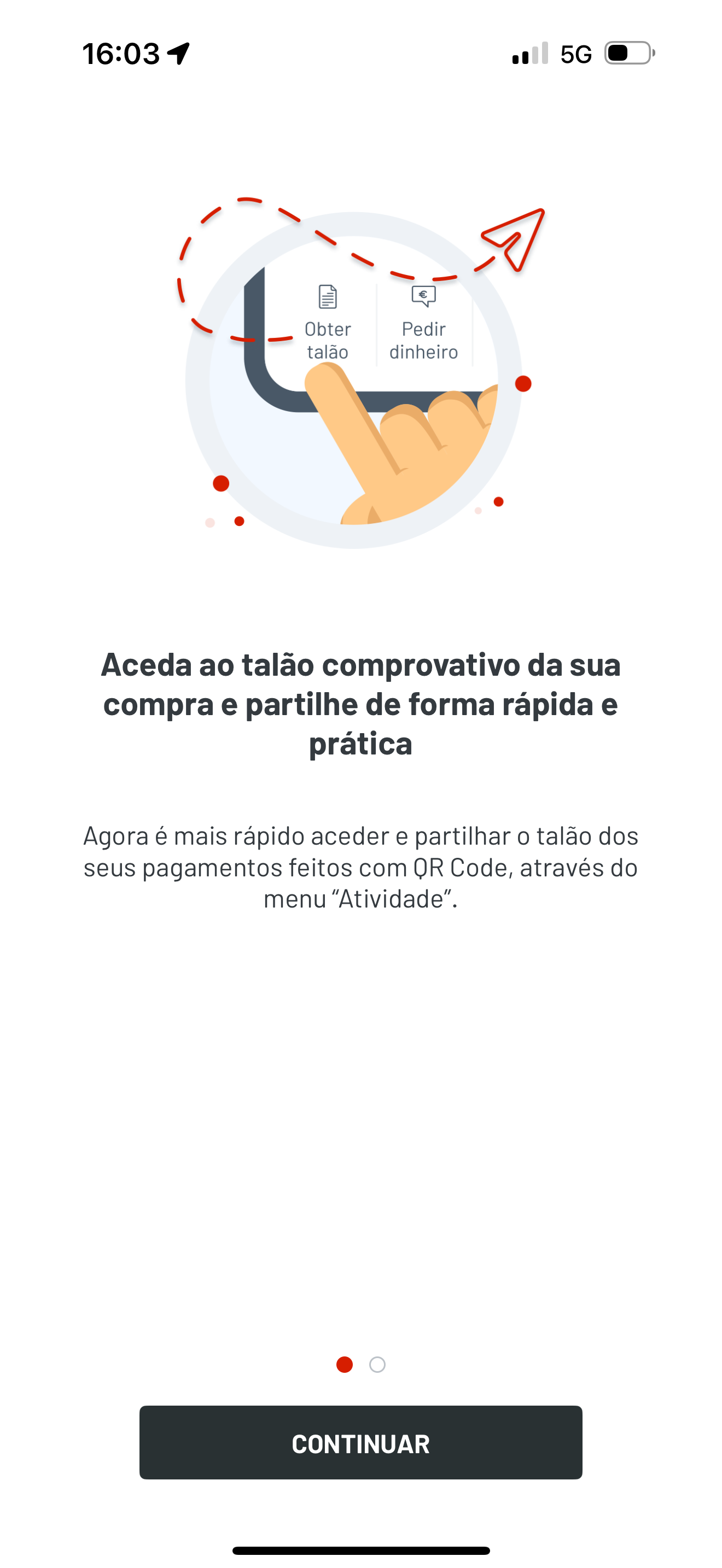Tap the CONTINUAR button

pos(360,1442)
